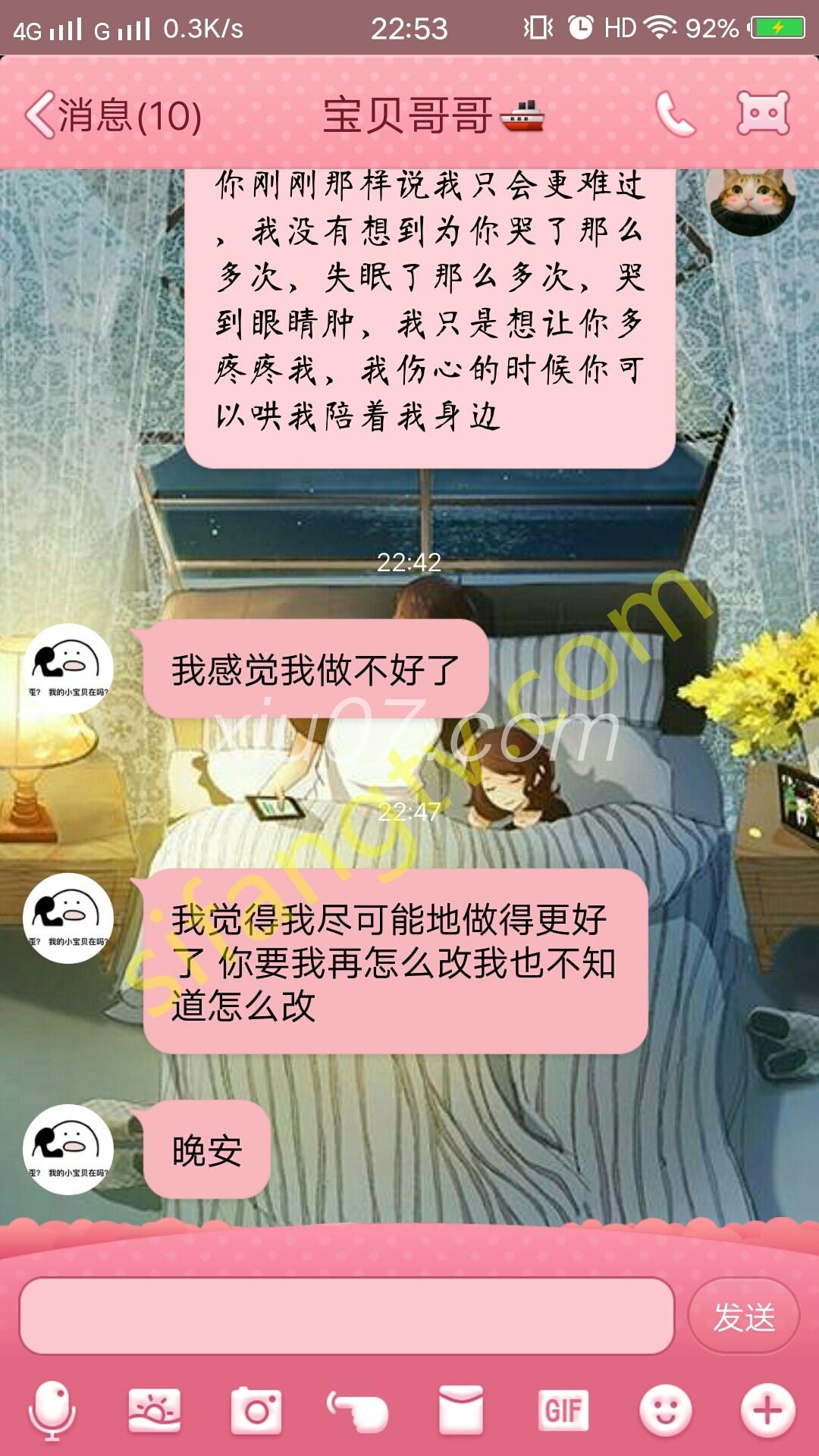Screen dimensions: 819x1456
Task: Open voice input microphone
Action: (52, 1410)
